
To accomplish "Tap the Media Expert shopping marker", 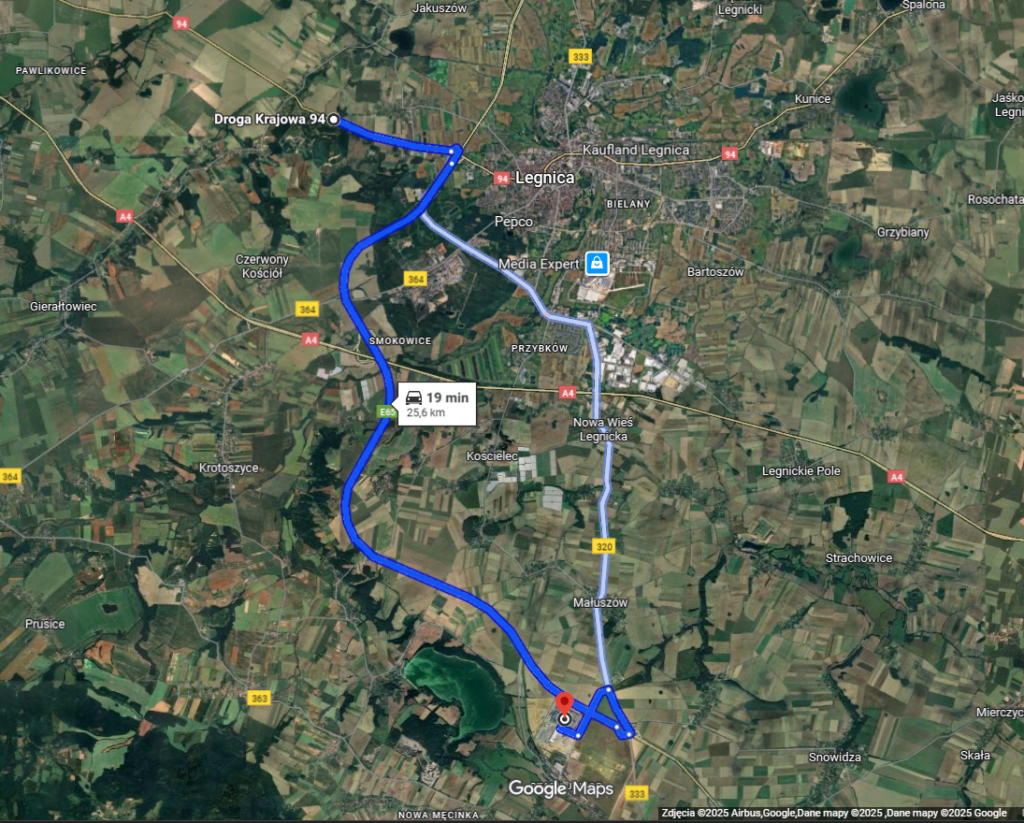I will tap(597, 263).
